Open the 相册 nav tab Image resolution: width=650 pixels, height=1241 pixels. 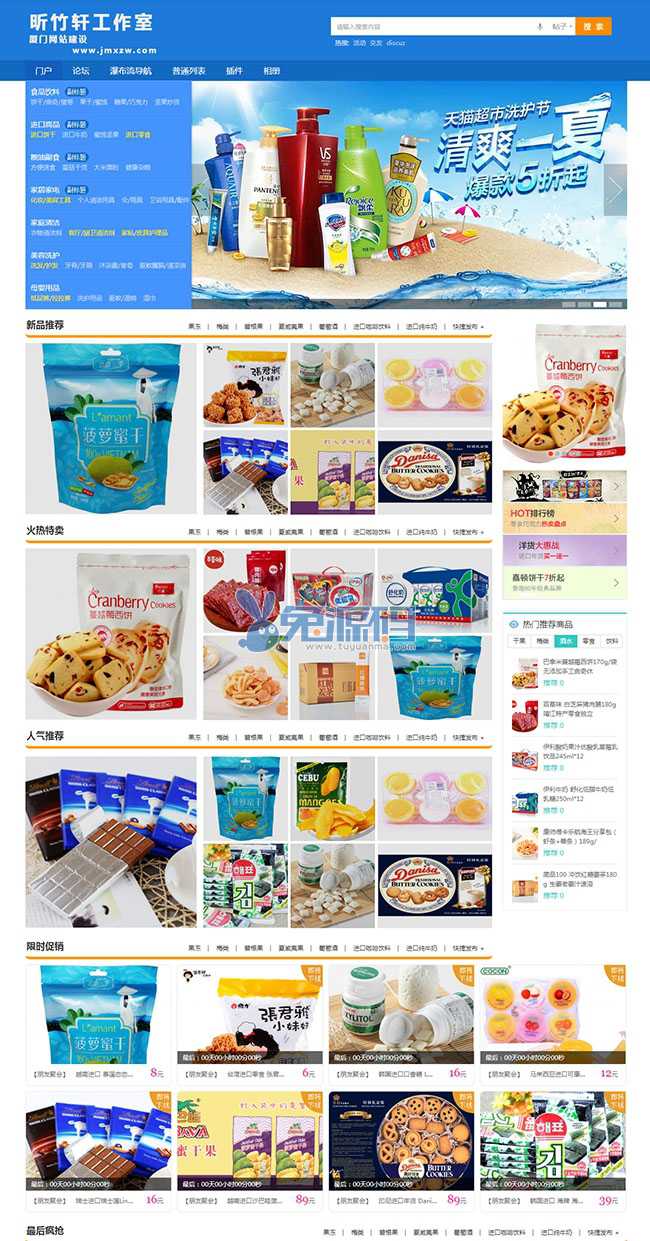click(x=272, y=71)
